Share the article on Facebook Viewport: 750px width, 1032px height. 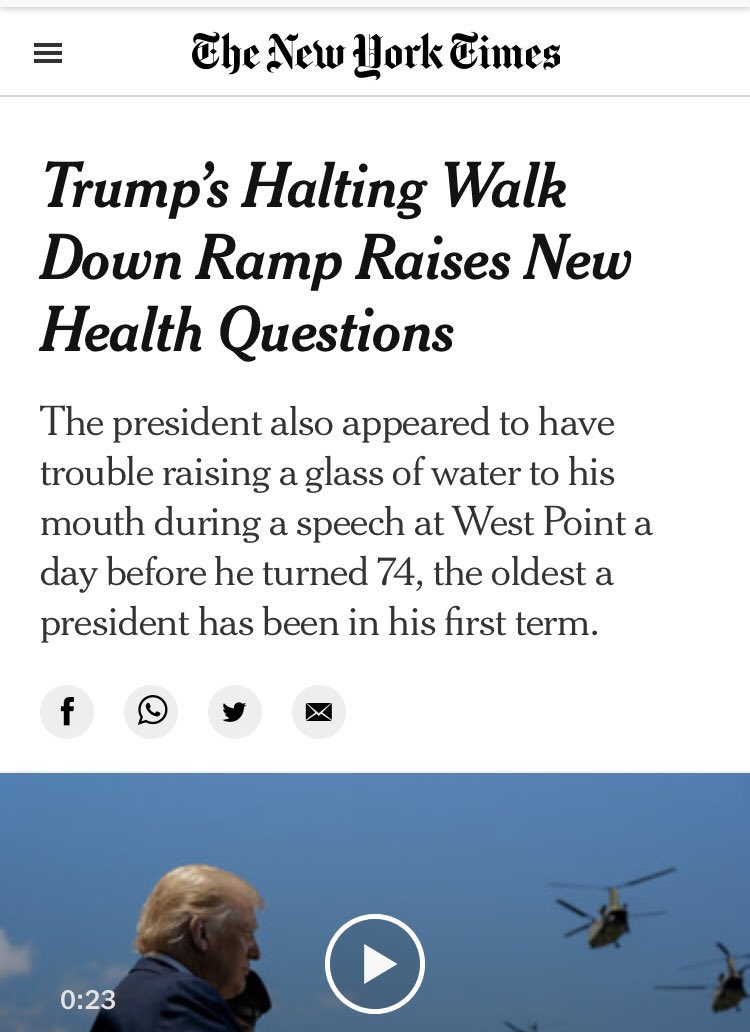pos(67,712)
